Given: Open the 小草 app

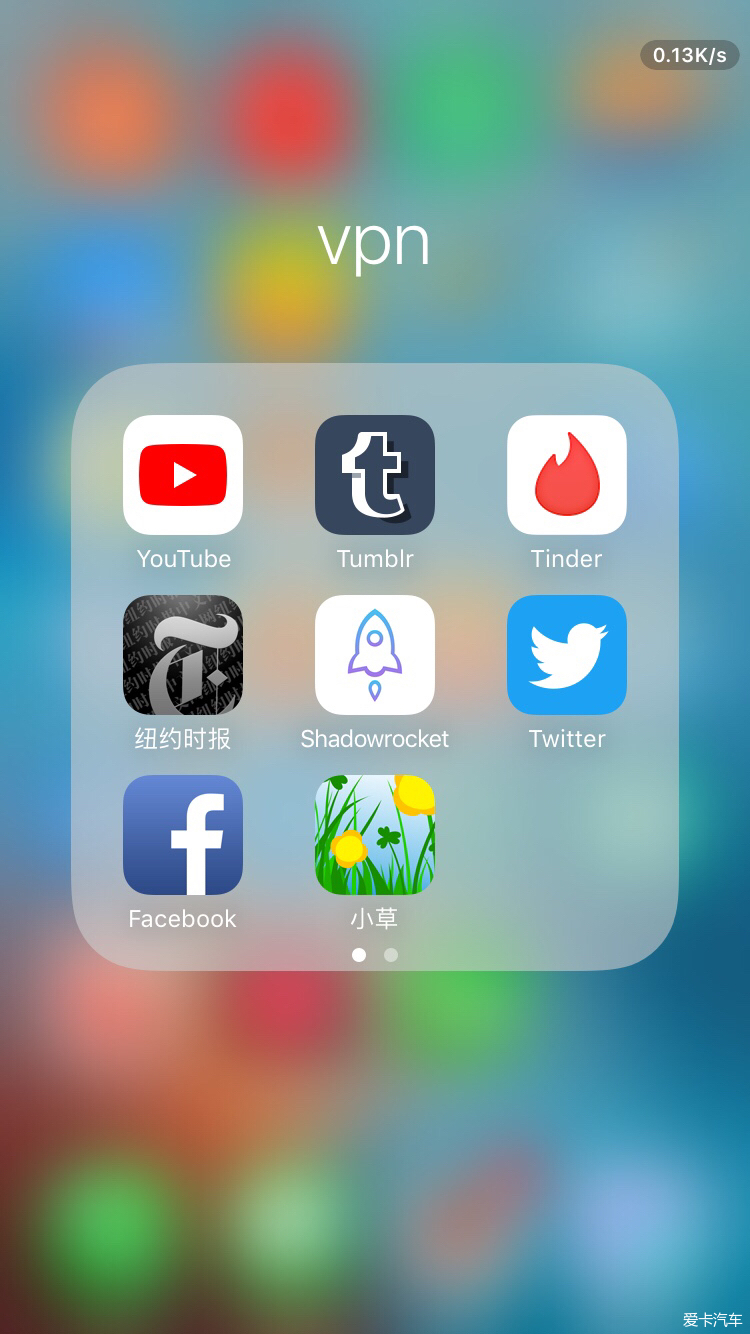Looking at the screenshot, I should 375,835.
